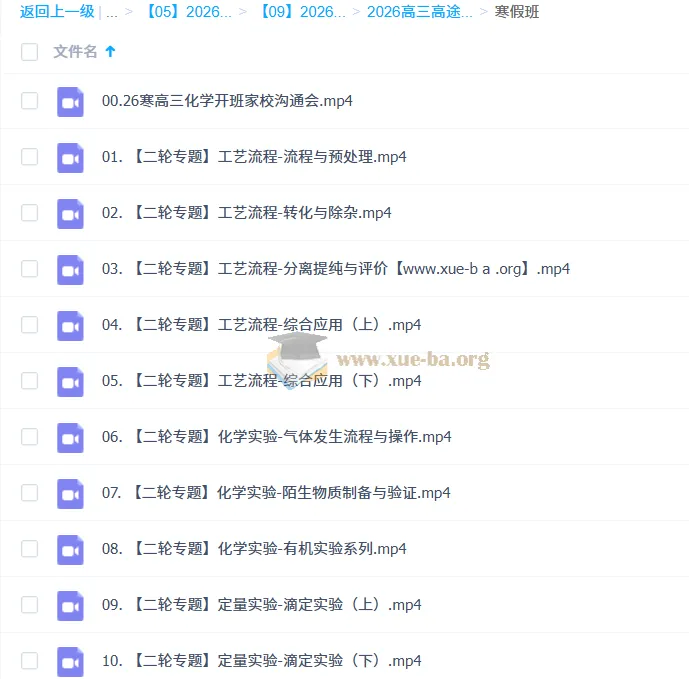
Task: Open the 【05】2026 breadcrumb folder
Action: tap(188, 12)
